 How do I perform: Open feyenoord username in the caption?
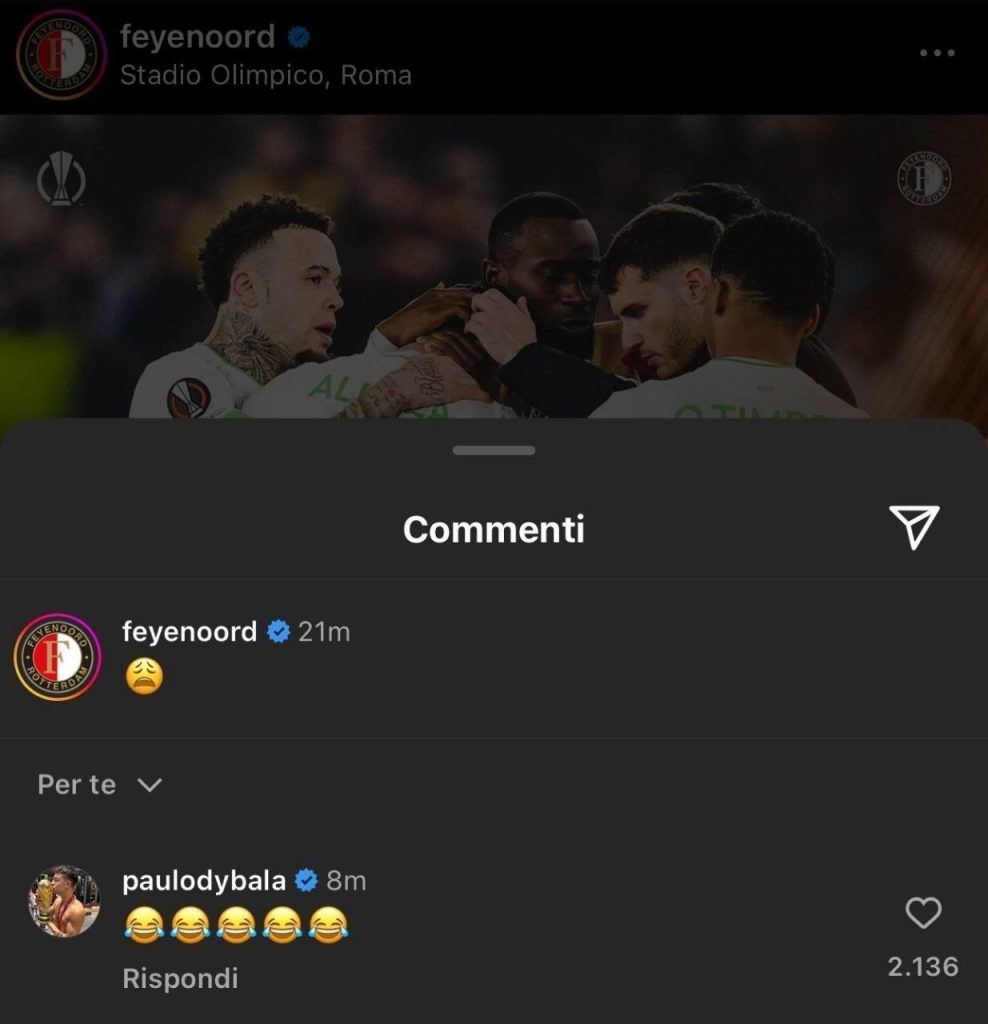189,632
